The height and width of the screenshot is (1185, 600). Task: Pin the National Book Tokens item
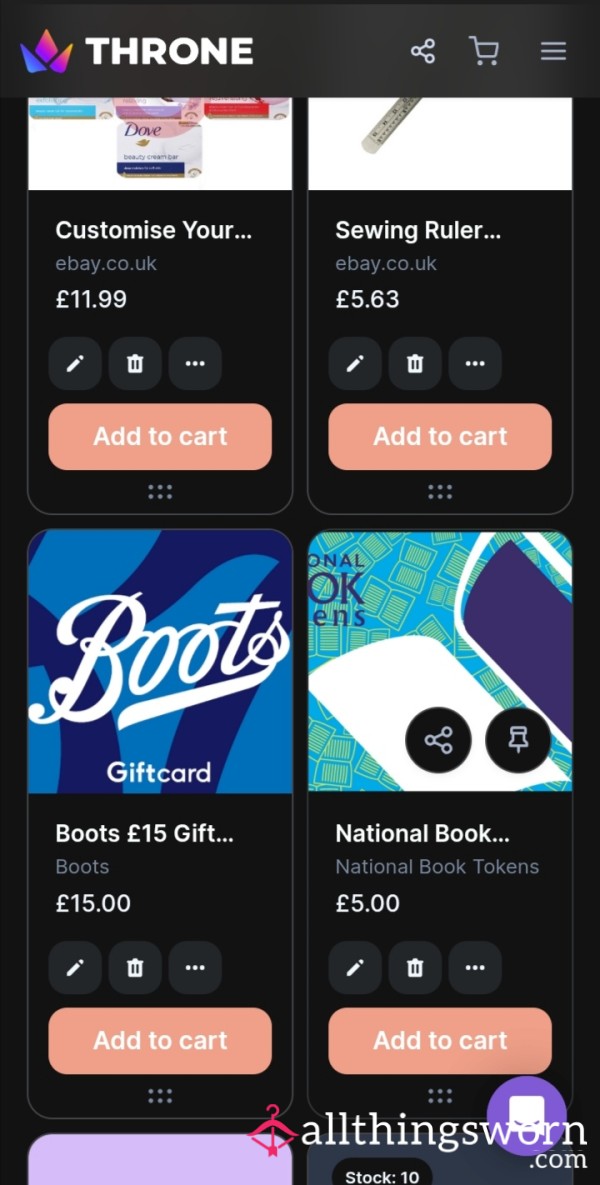point(518,741)
